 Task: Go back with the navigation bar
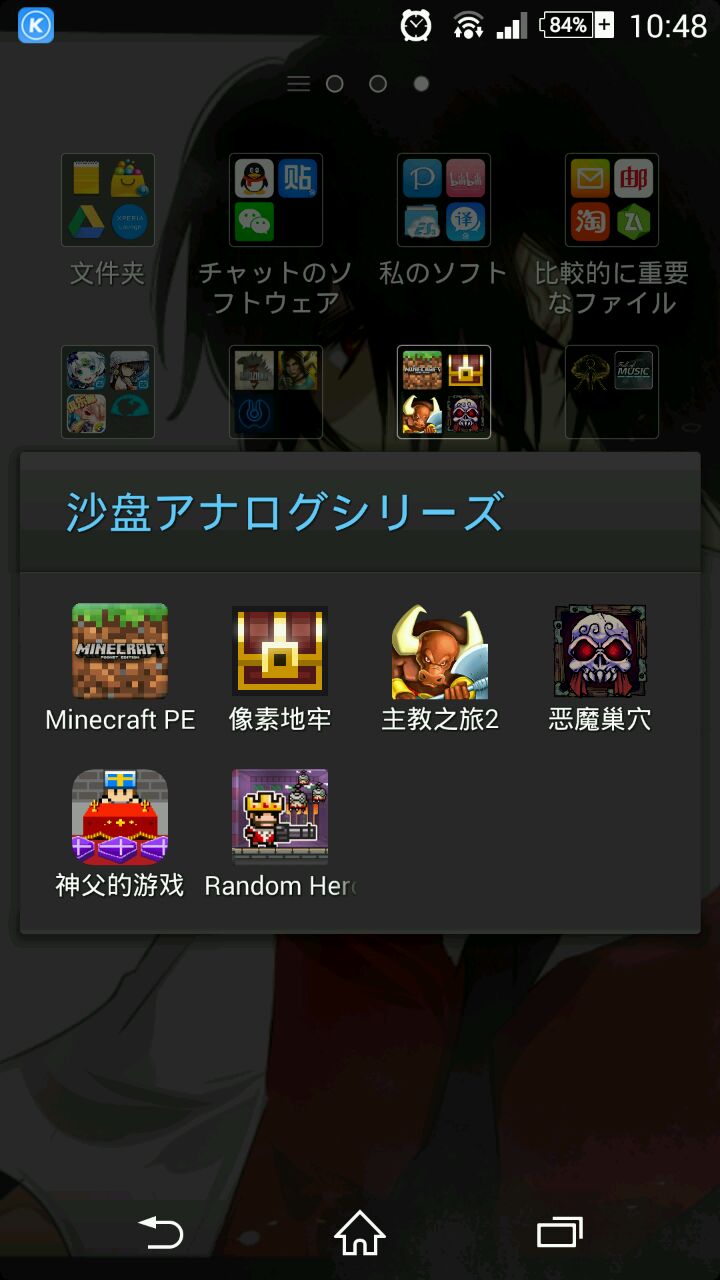coord(160,1233)
